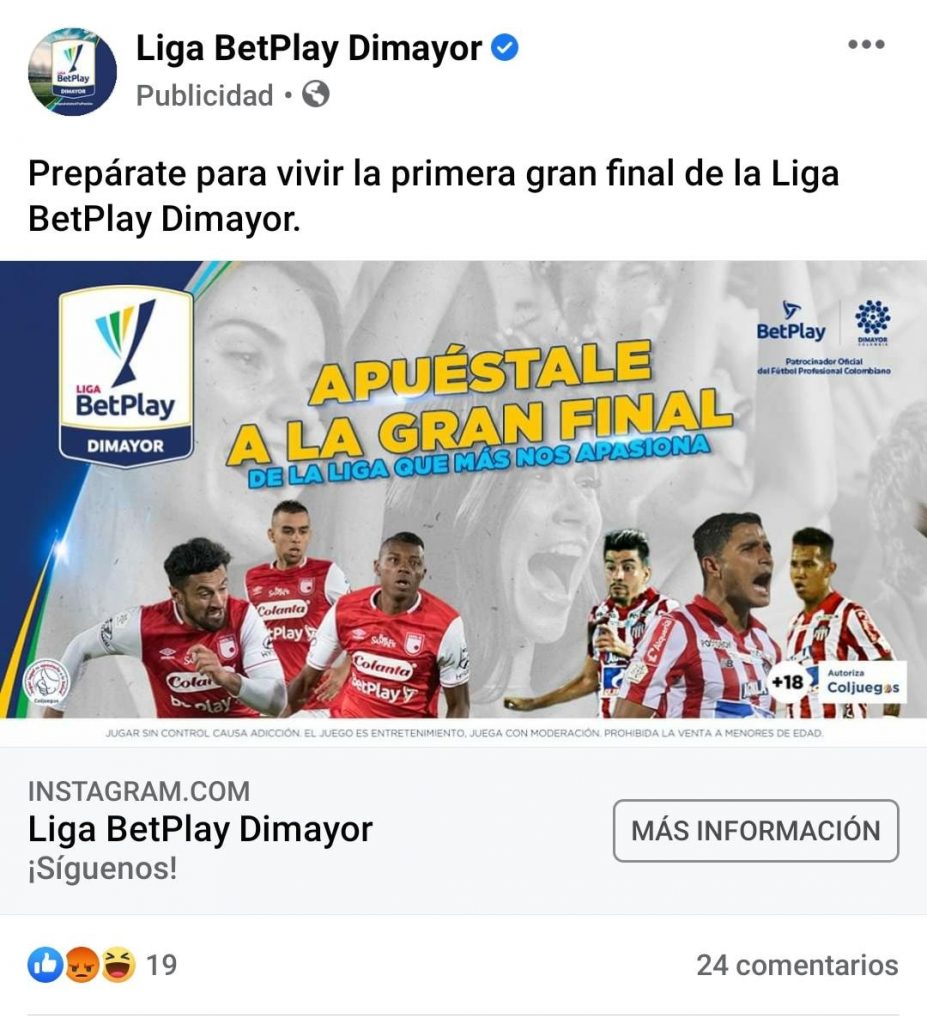Viewport: 927px width, 1024px height.
Task: Open the Liga BetPlay Dimayor page name
Action: tap(309, 47)
